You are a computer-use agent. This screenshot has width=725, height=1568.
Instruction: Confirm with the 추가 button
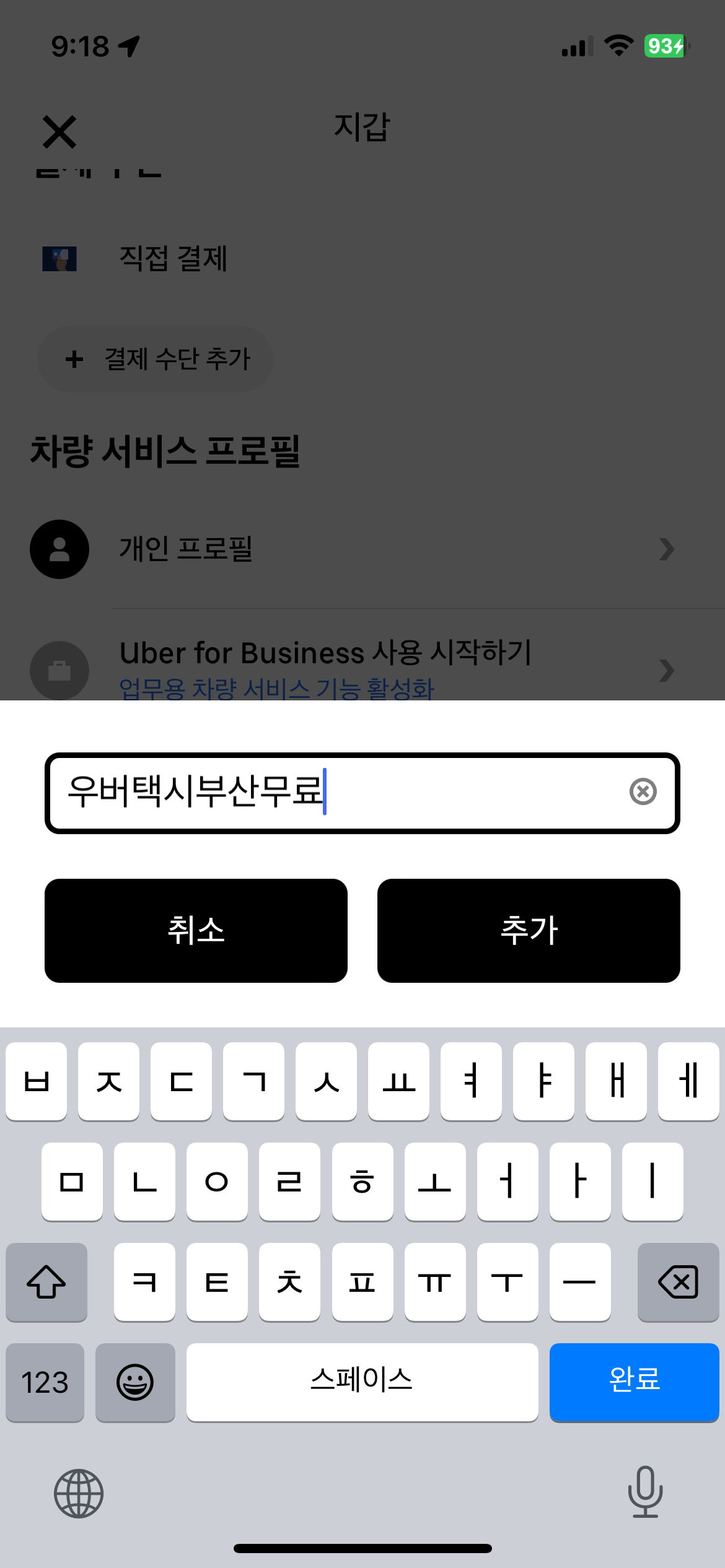(529, 930)
